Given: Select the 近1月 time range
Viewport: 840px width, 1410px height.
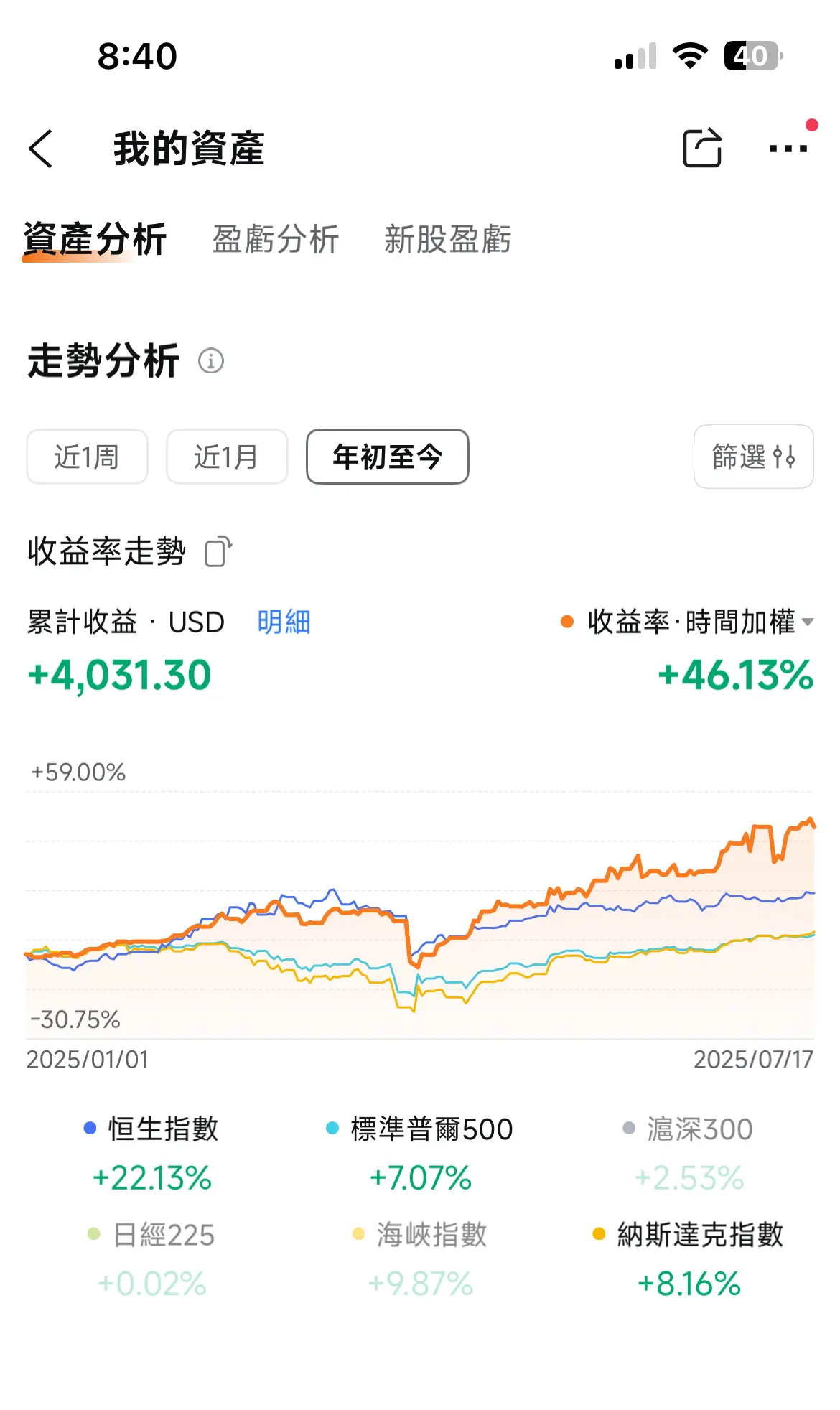Looking at the screenshot, I should pyautogui.click(x=227, y=457).
